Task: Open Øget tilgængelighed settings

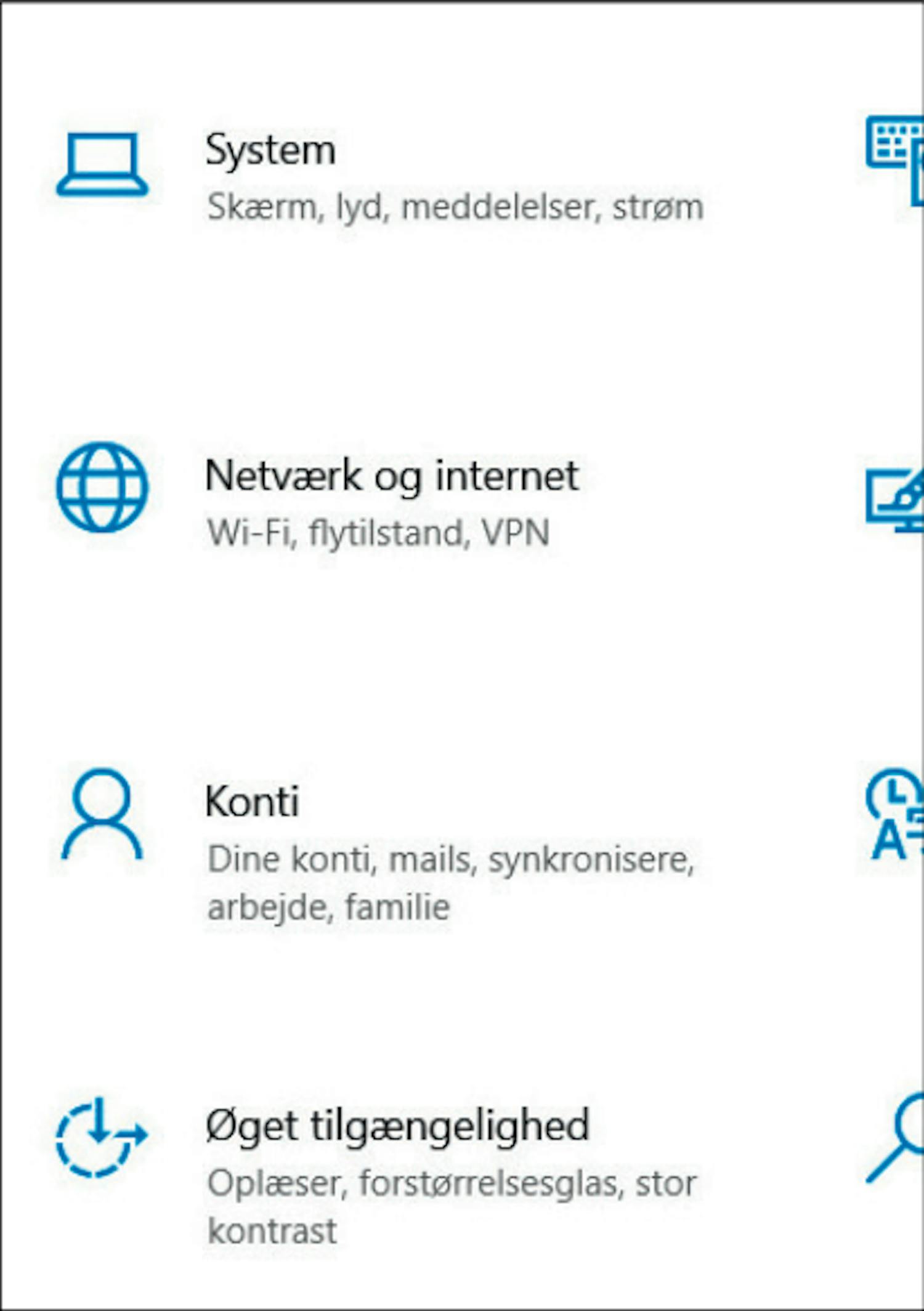Action: pyautogui.click(x=397, y=1127)
